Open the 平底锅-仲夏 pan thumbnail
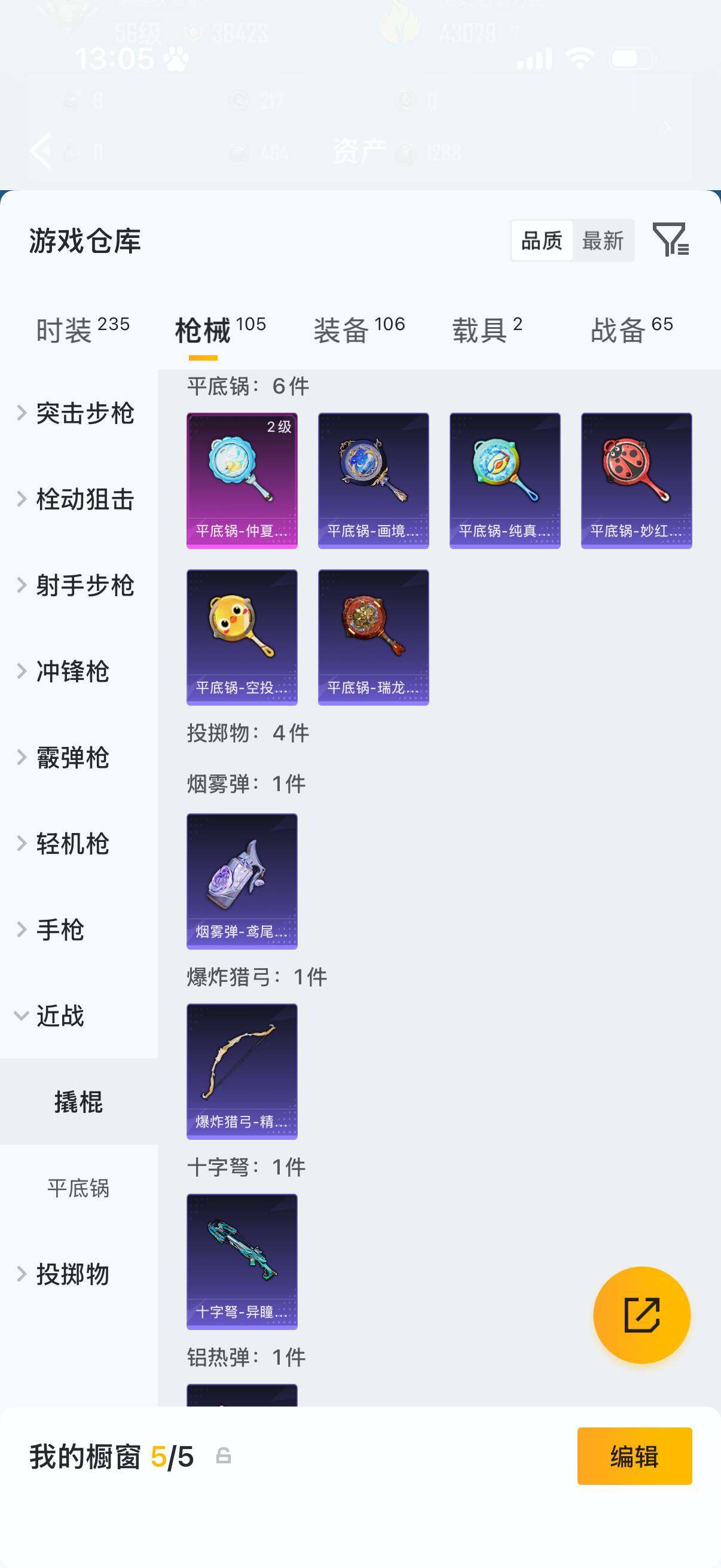Screen dimensions: 721x1568 242,480
